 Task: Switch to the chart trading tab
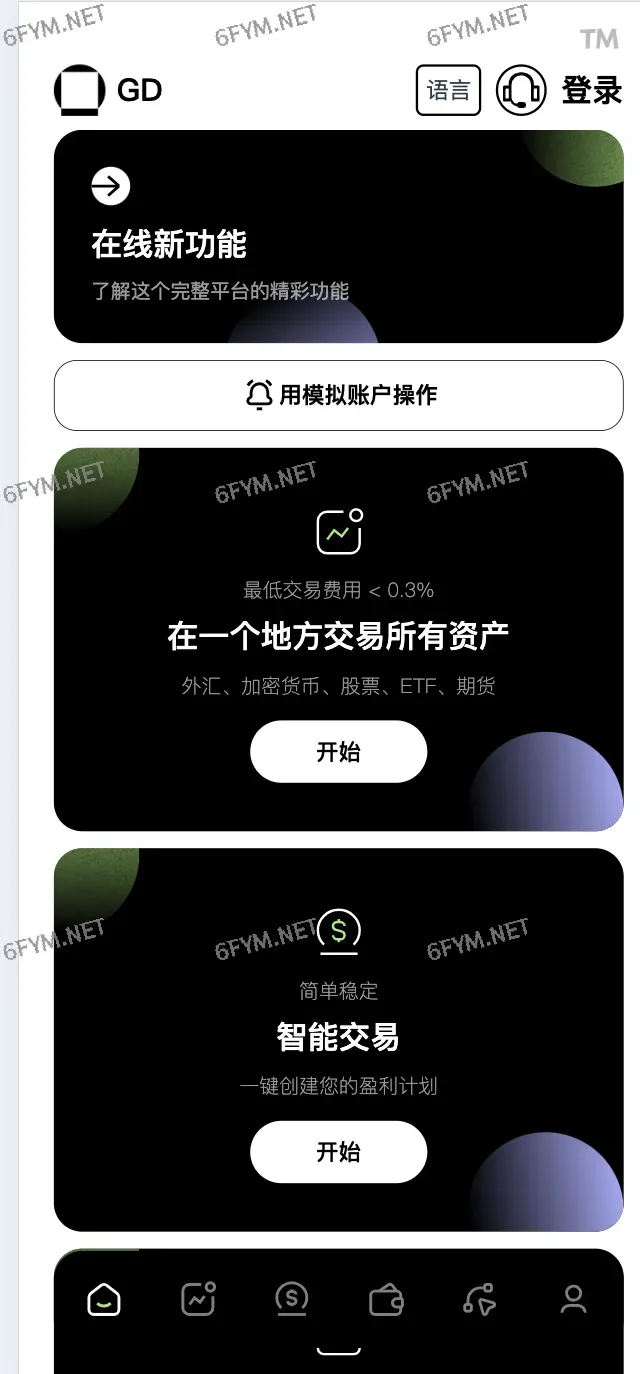[x=198, y=1299]
